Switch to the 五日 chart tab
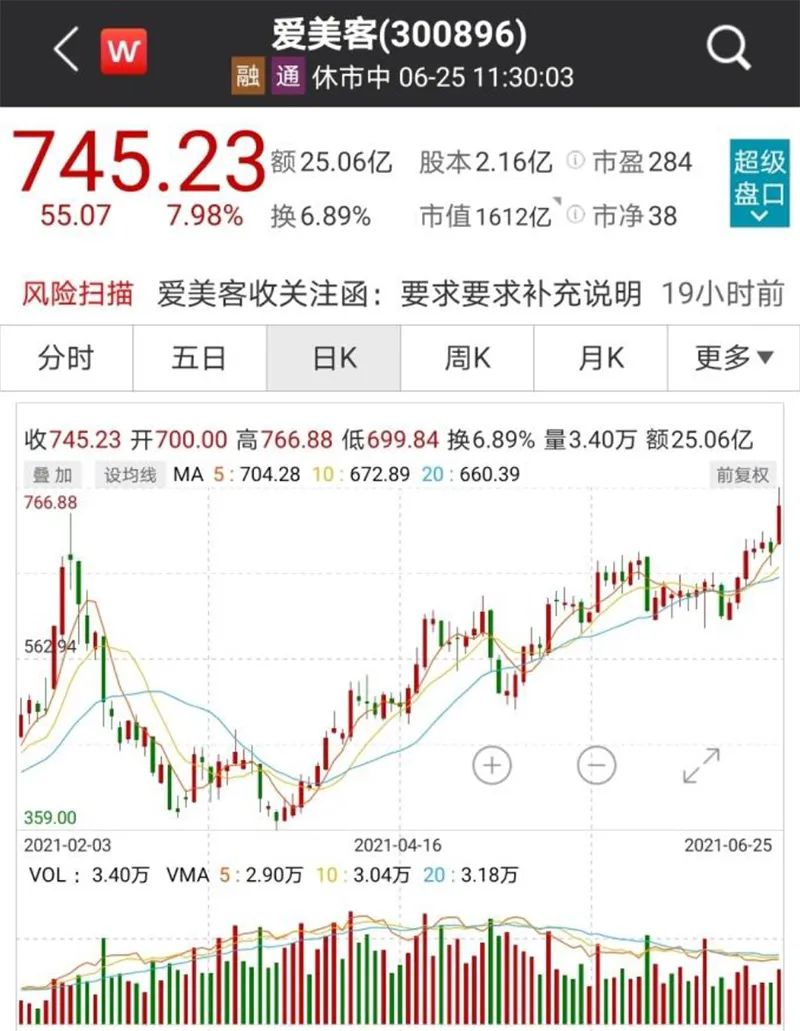This screenshot has width=800, height=1031. [x=199, y=358]
